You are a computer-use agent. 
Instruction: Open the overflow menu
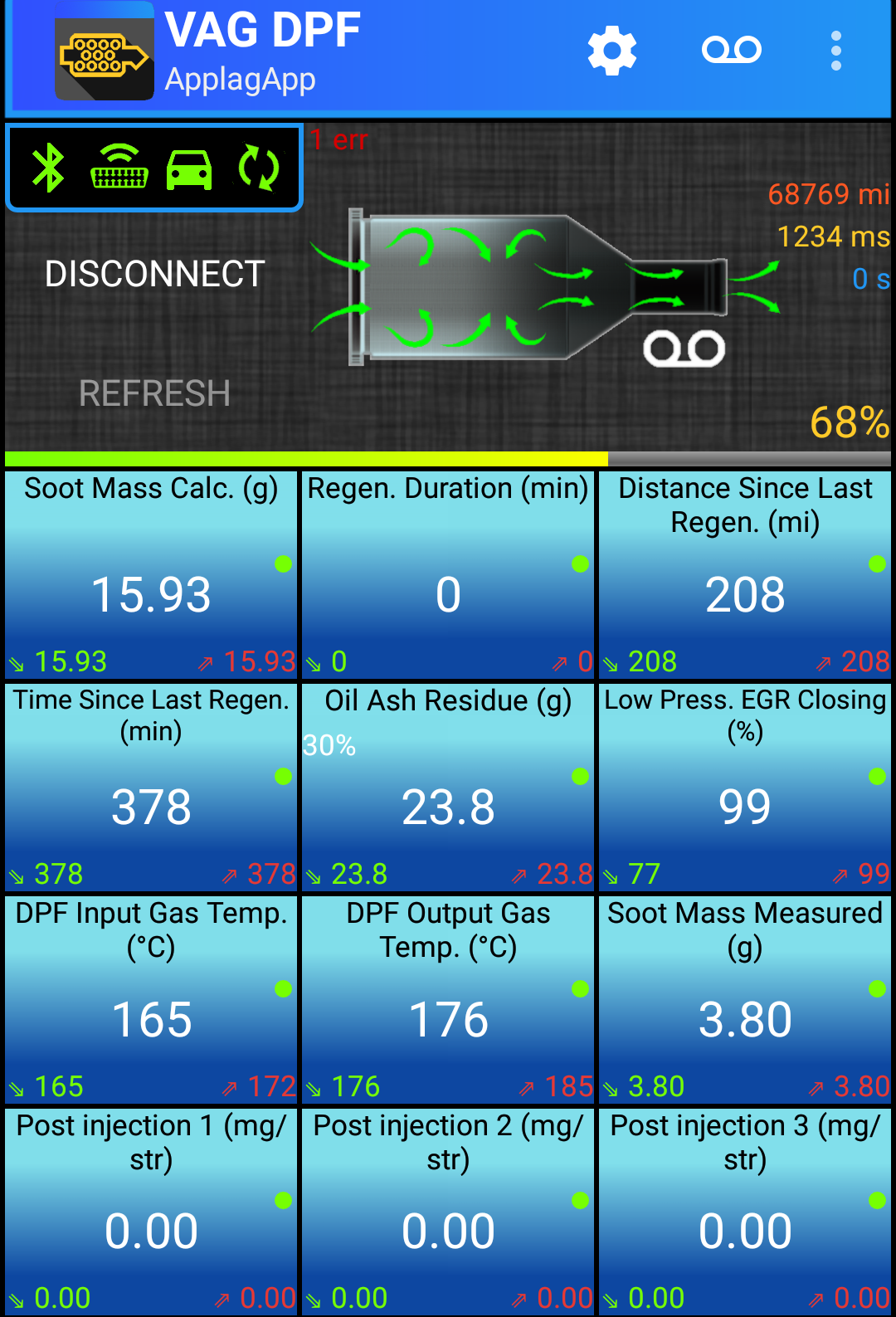tap(835, 51)
